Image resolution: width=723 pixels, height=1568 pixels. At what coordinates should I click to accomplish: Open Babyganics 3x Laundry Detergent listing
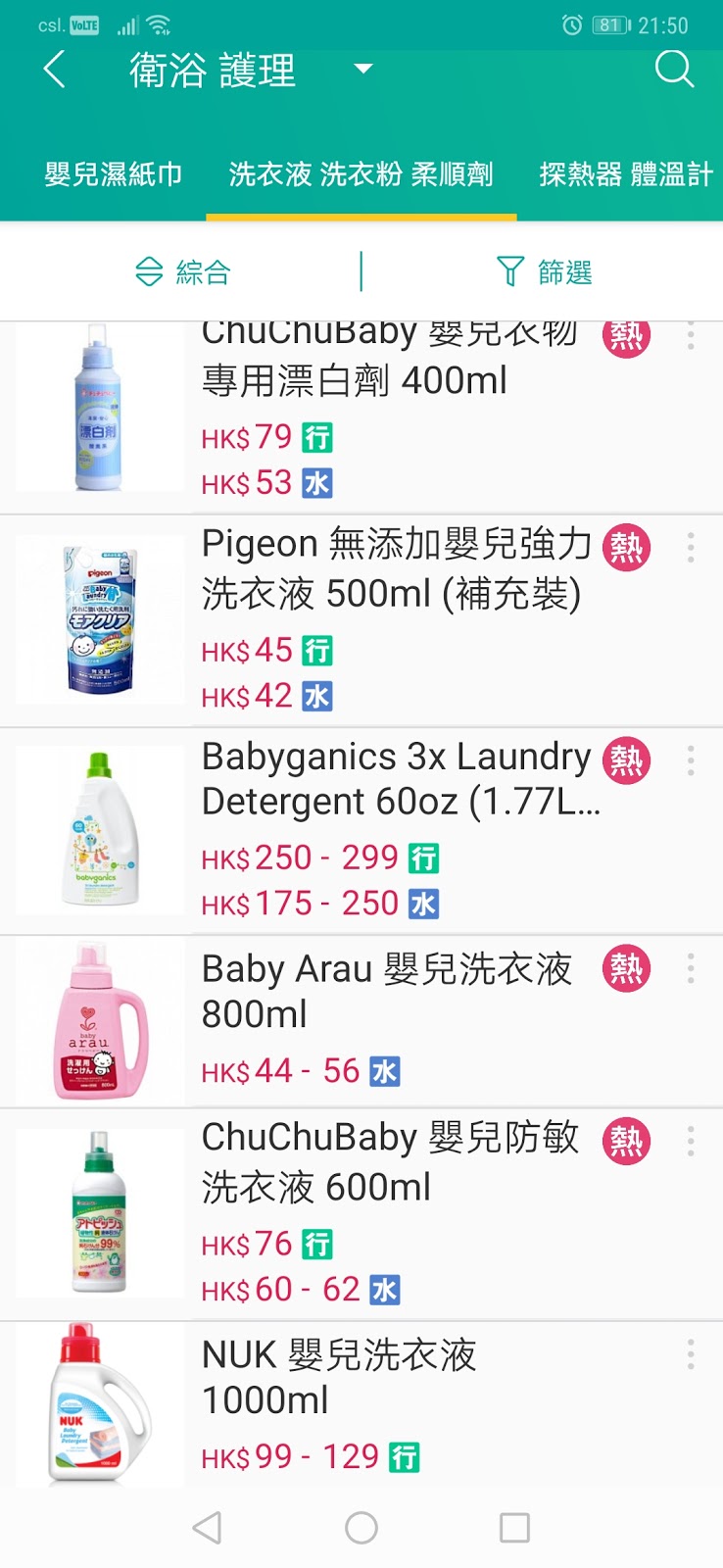(x=392, y=780)
